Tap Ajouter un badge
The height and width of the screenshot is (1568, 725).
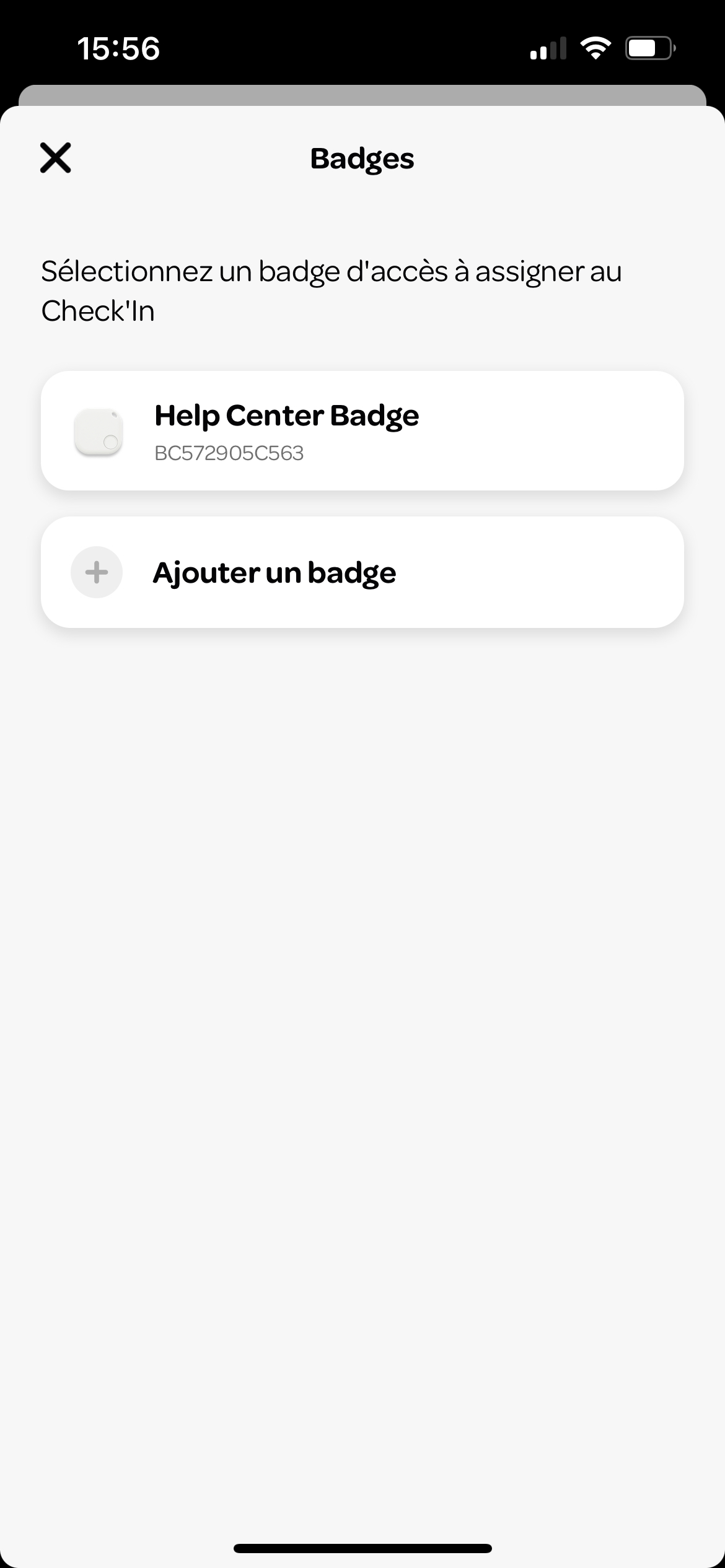tap(362, 572)
